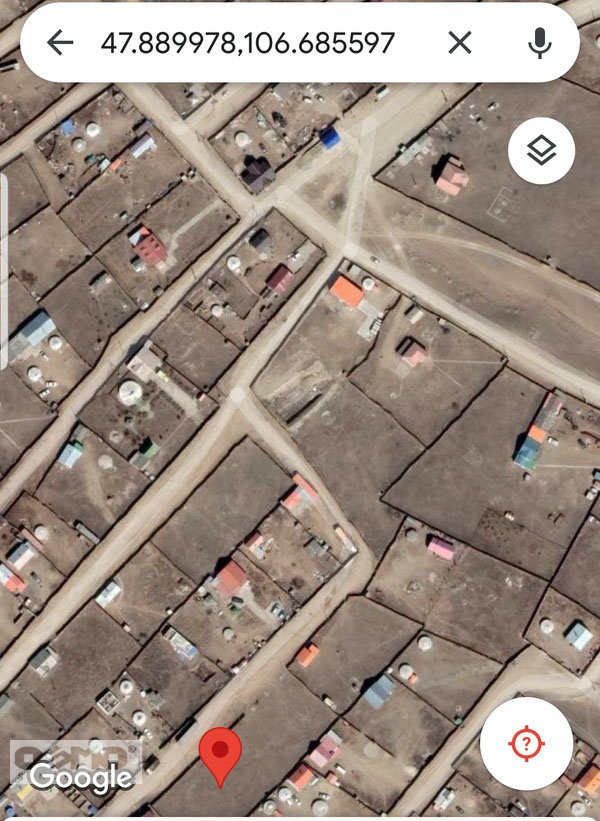The width and height of the screenshot is (600, 821).
Task: Go back using the arrow in search bar
Action: (61, 42)
